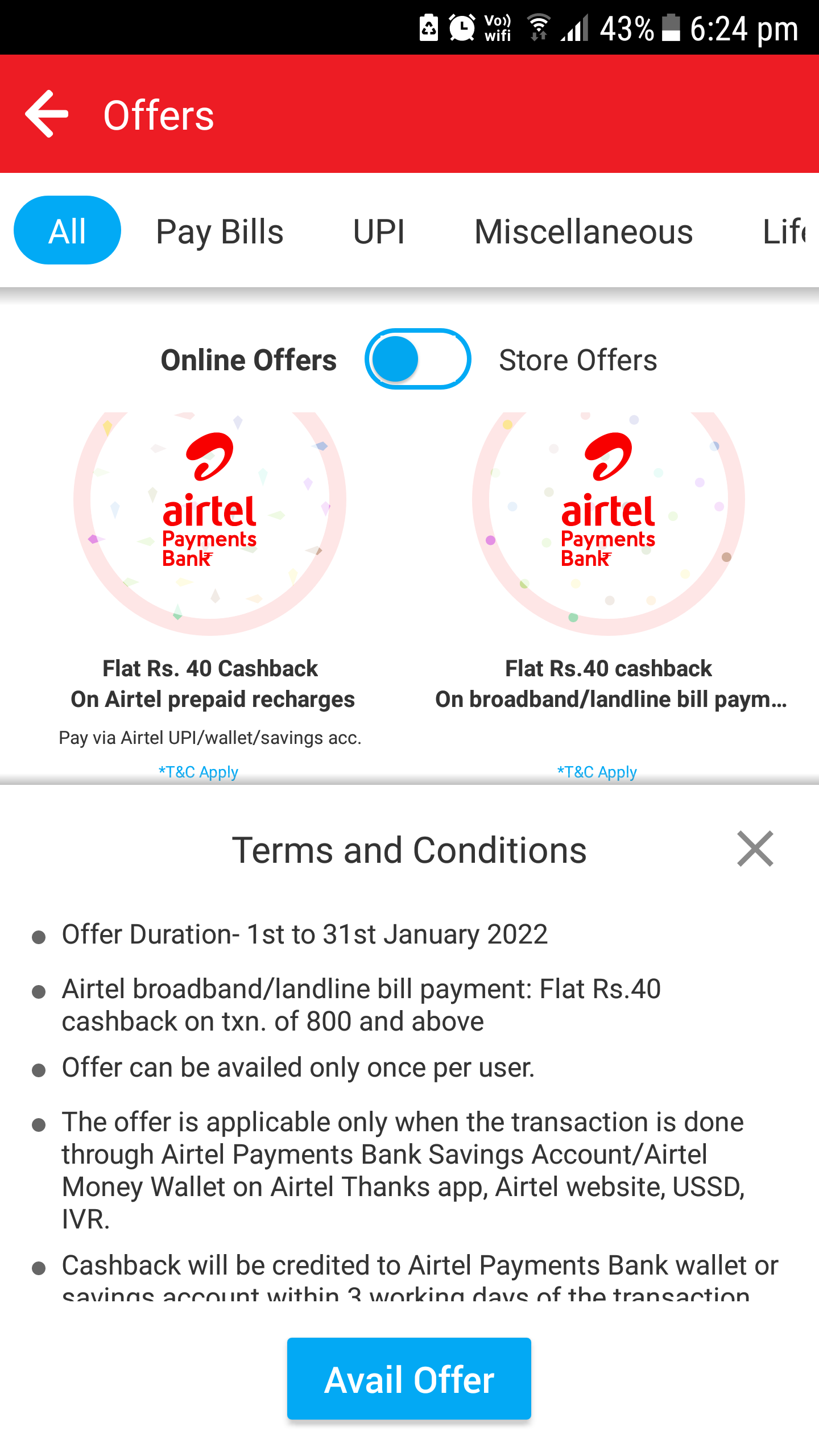This screenshot has width=819, height=1456.
Task: Go back from the Offers page
Action: pos(47,114)
